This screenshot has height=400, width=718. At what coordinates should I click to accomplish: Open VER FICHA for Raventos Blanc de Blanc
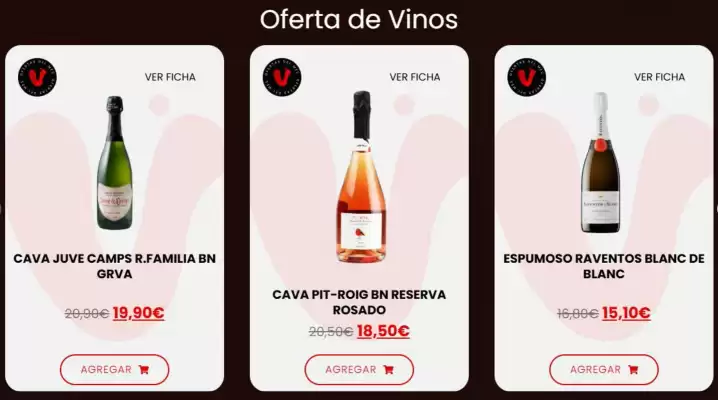659,76
